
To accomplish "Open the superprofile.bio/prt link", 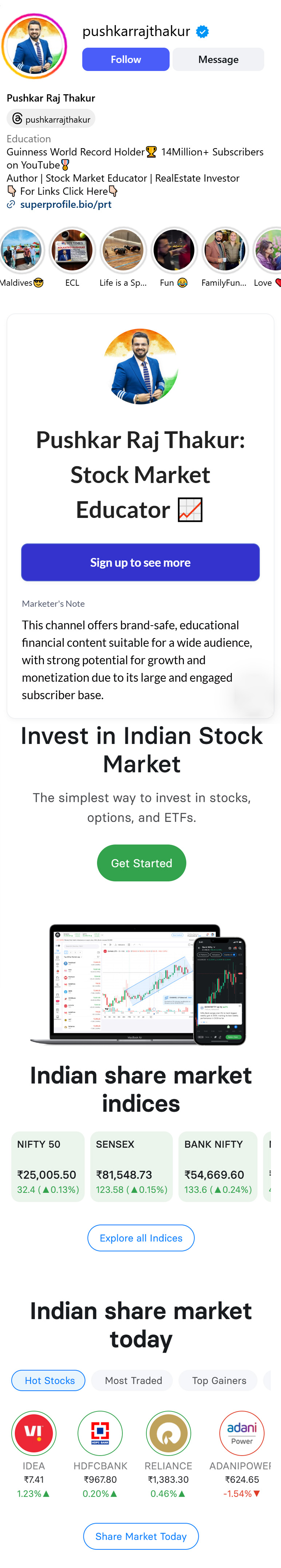I will click(x=65, y=204).
